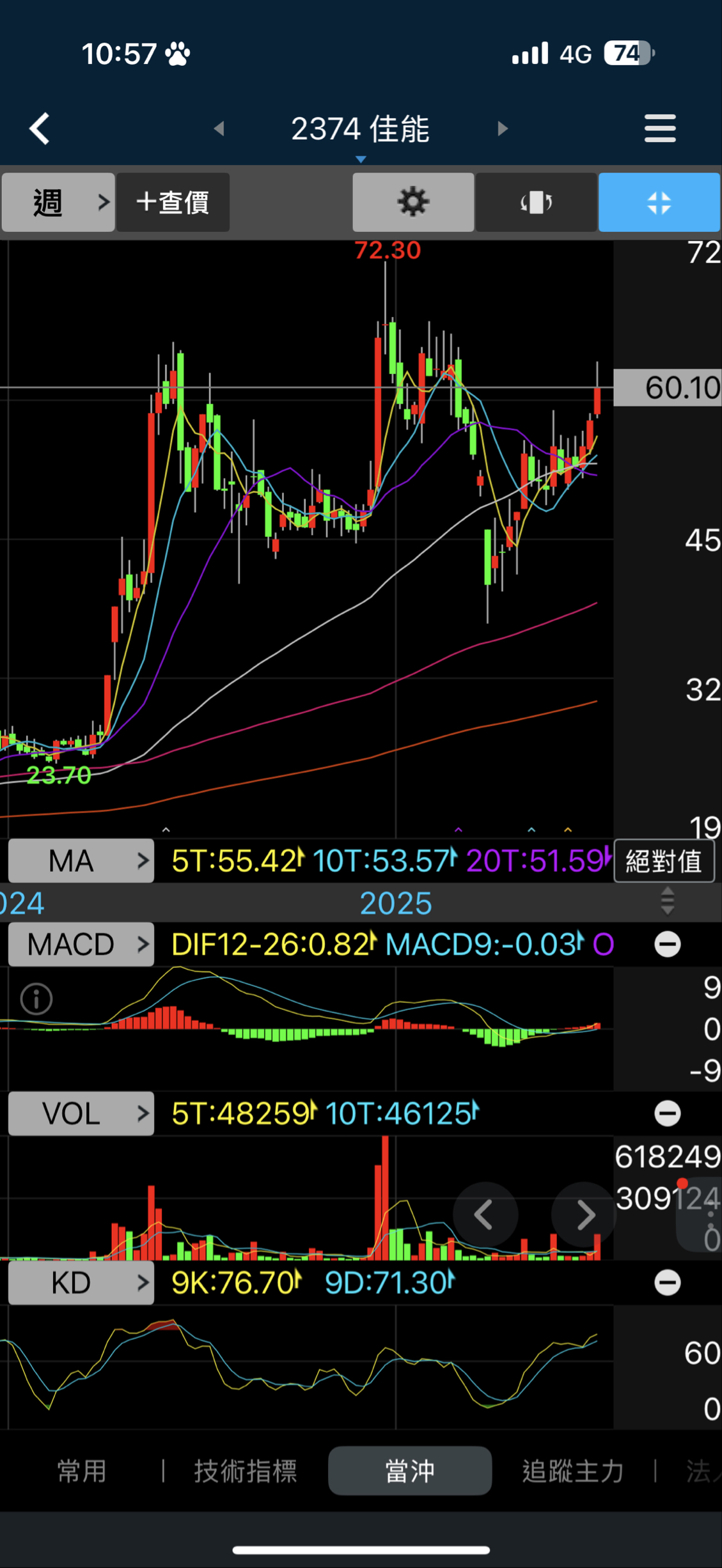
Task: Open the 週 period dropdown
Action: click(58, 202)
